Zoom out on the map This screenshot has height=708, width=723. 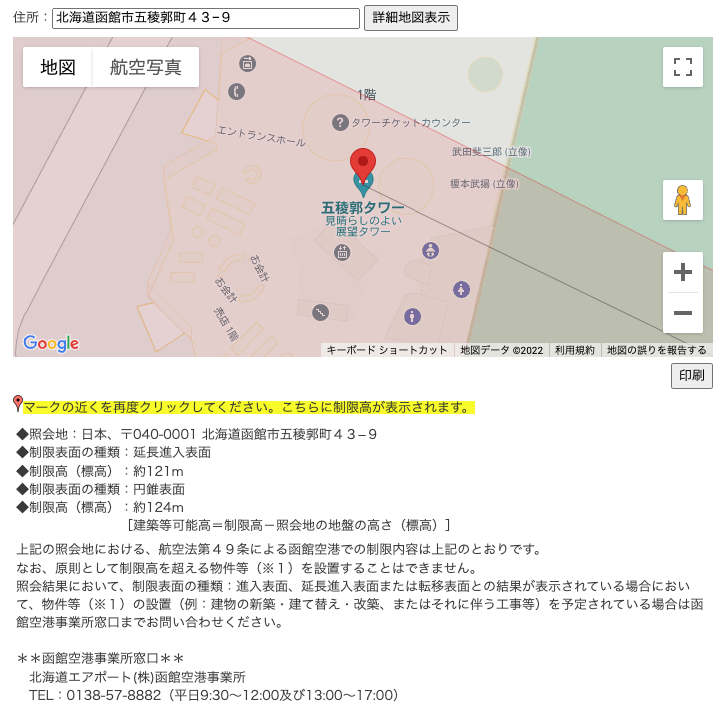pos(683,313)
